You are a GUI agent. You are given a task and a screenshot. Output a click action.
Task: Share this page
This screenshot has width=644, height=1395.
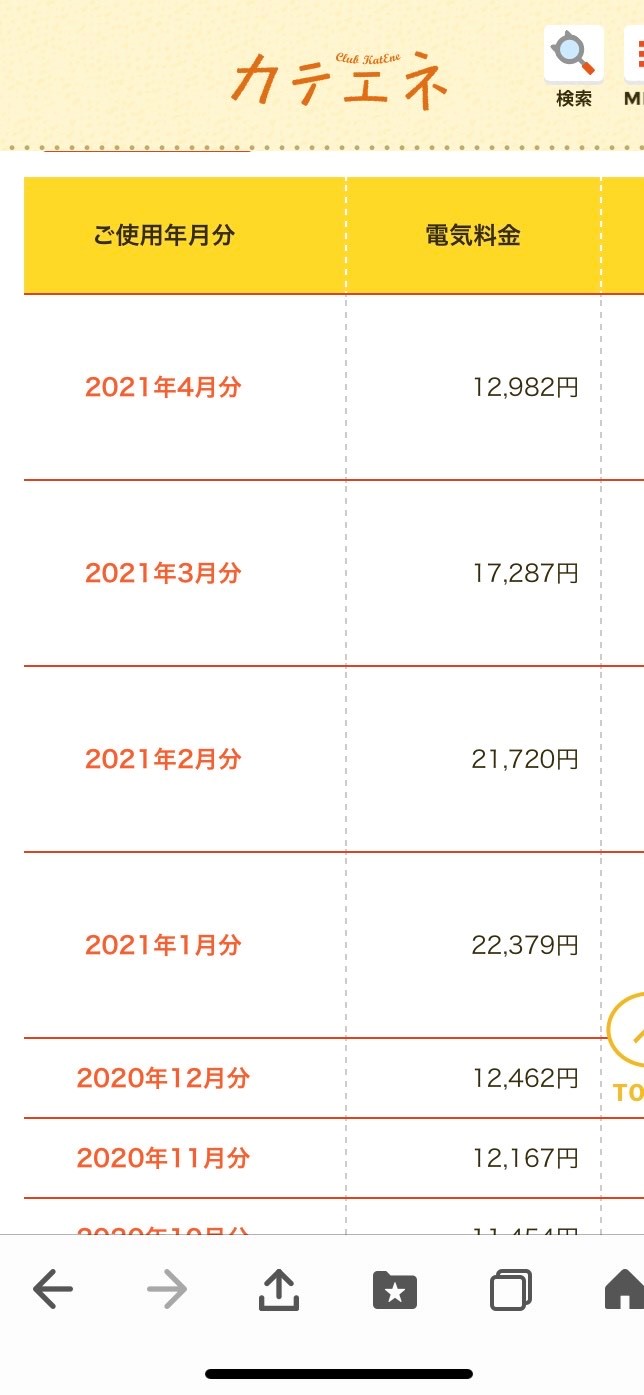point(279,1290)
